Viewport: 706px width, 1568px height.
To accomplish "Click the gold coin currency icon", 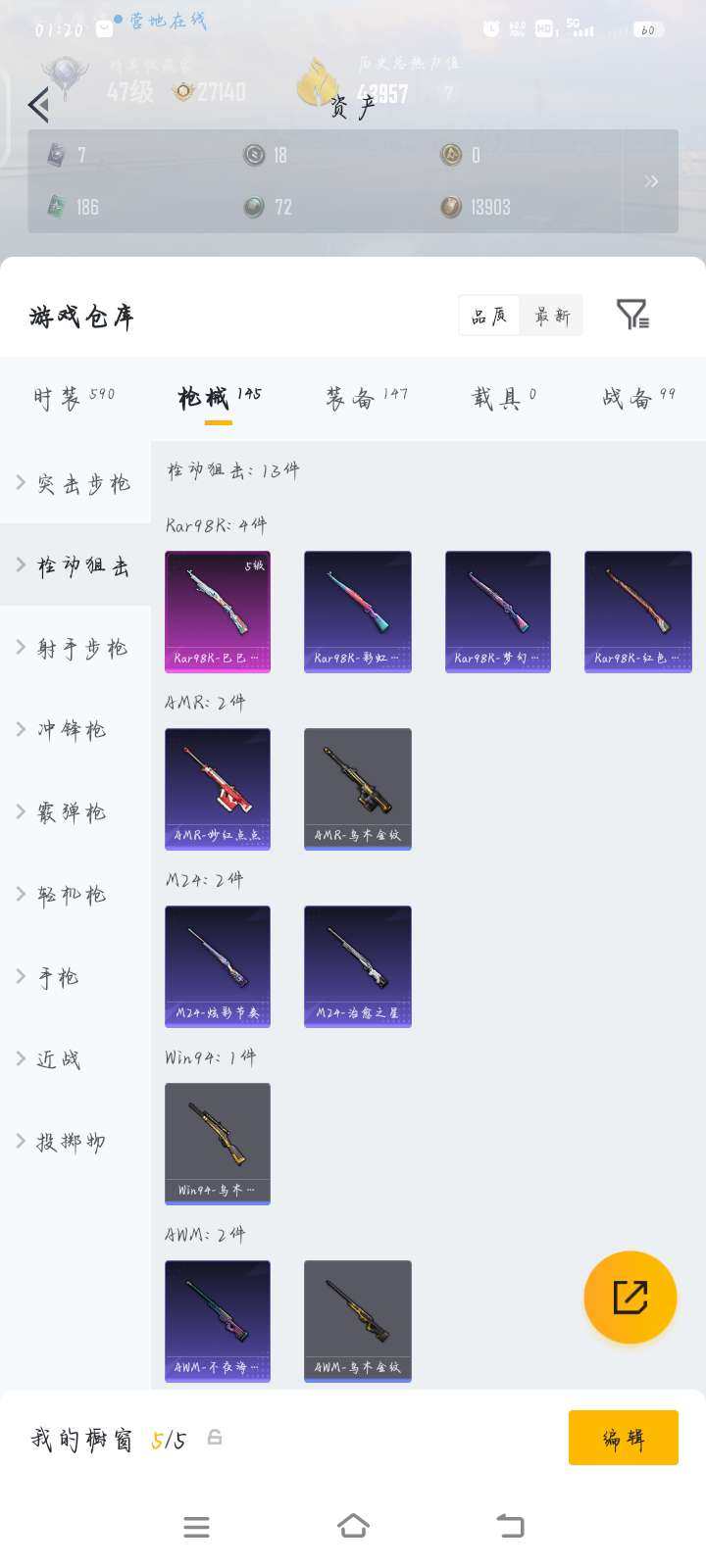I will pyautogui.click(x=451, y=155).
